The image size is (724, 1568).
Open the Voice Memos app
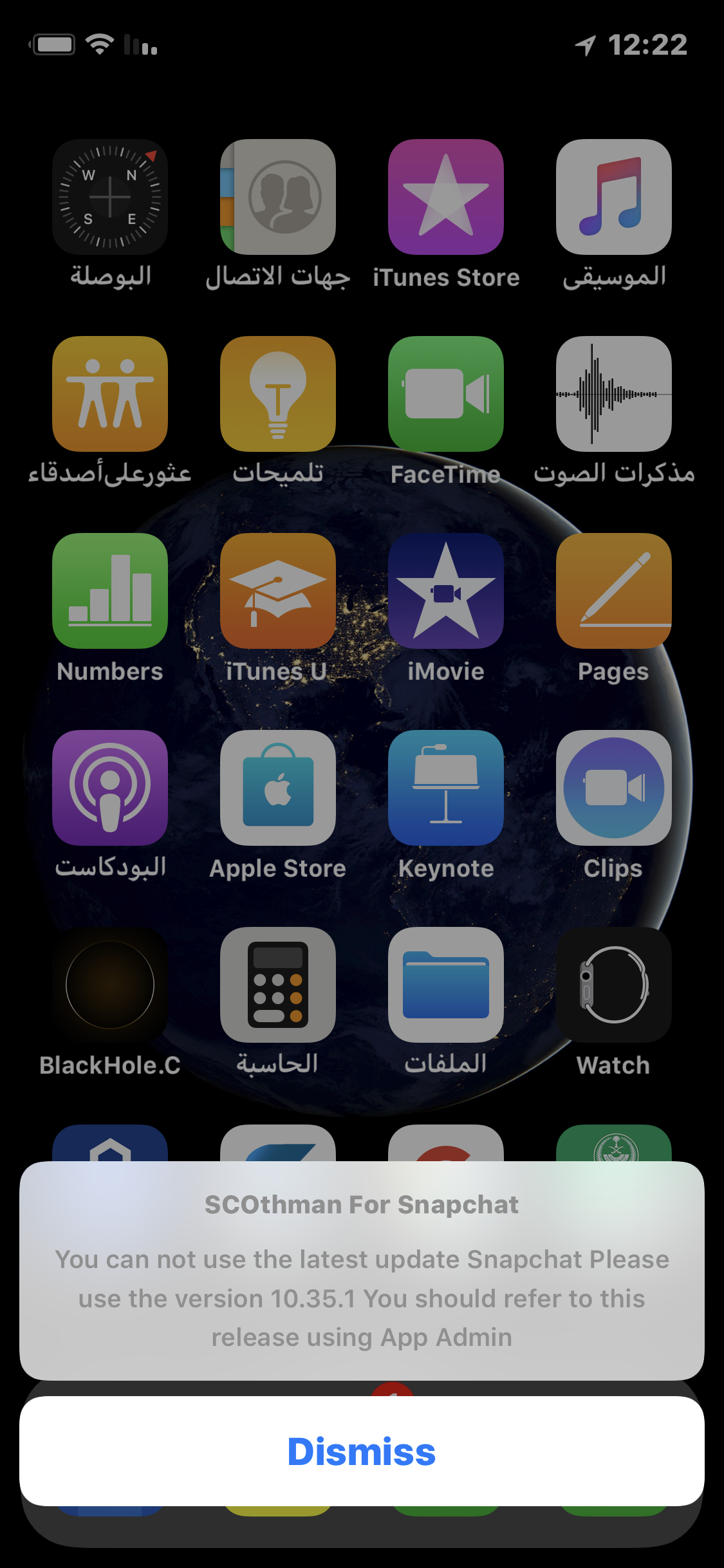point(613,394)
